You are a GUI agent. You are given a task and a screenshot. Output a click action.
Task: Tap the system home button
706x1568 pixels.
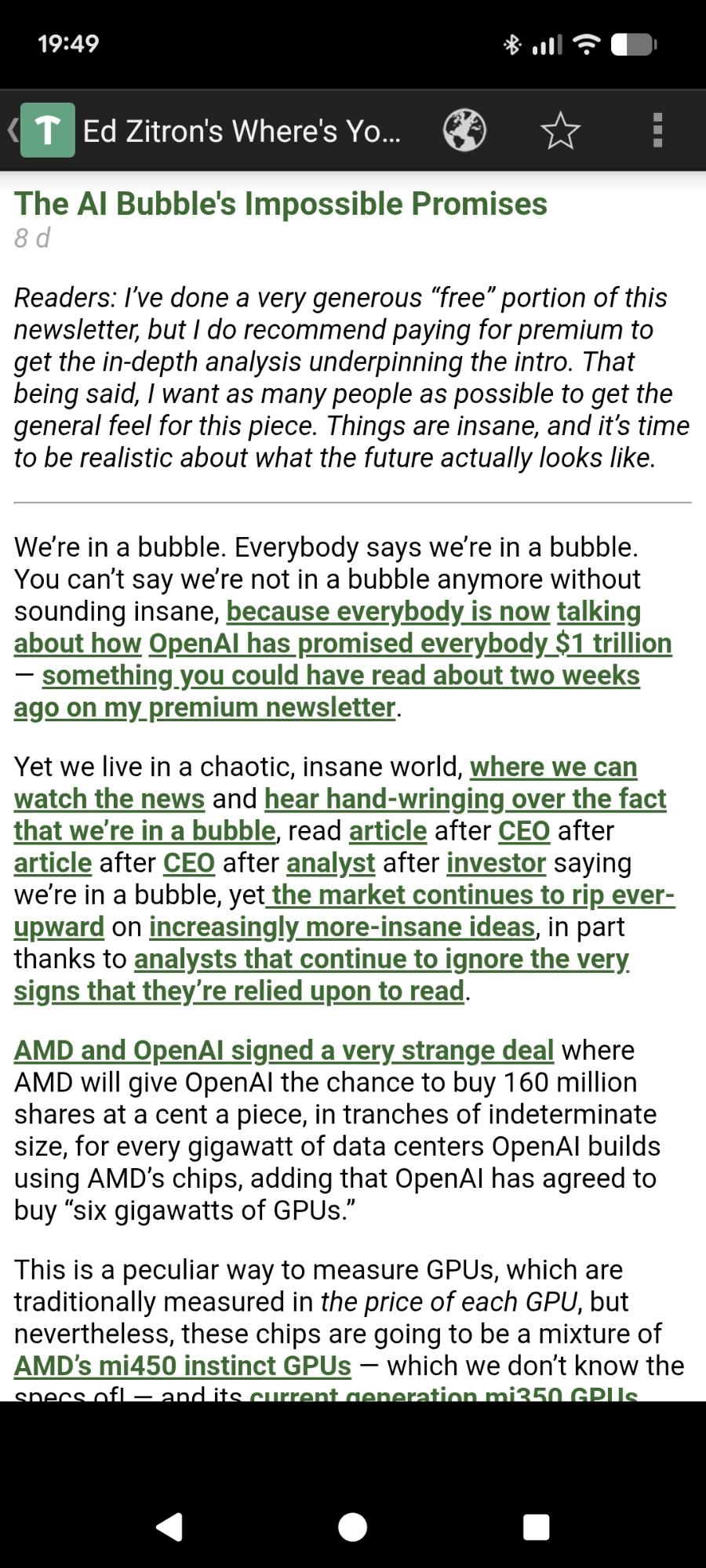pyautogui.click(x=352, y=1526)
